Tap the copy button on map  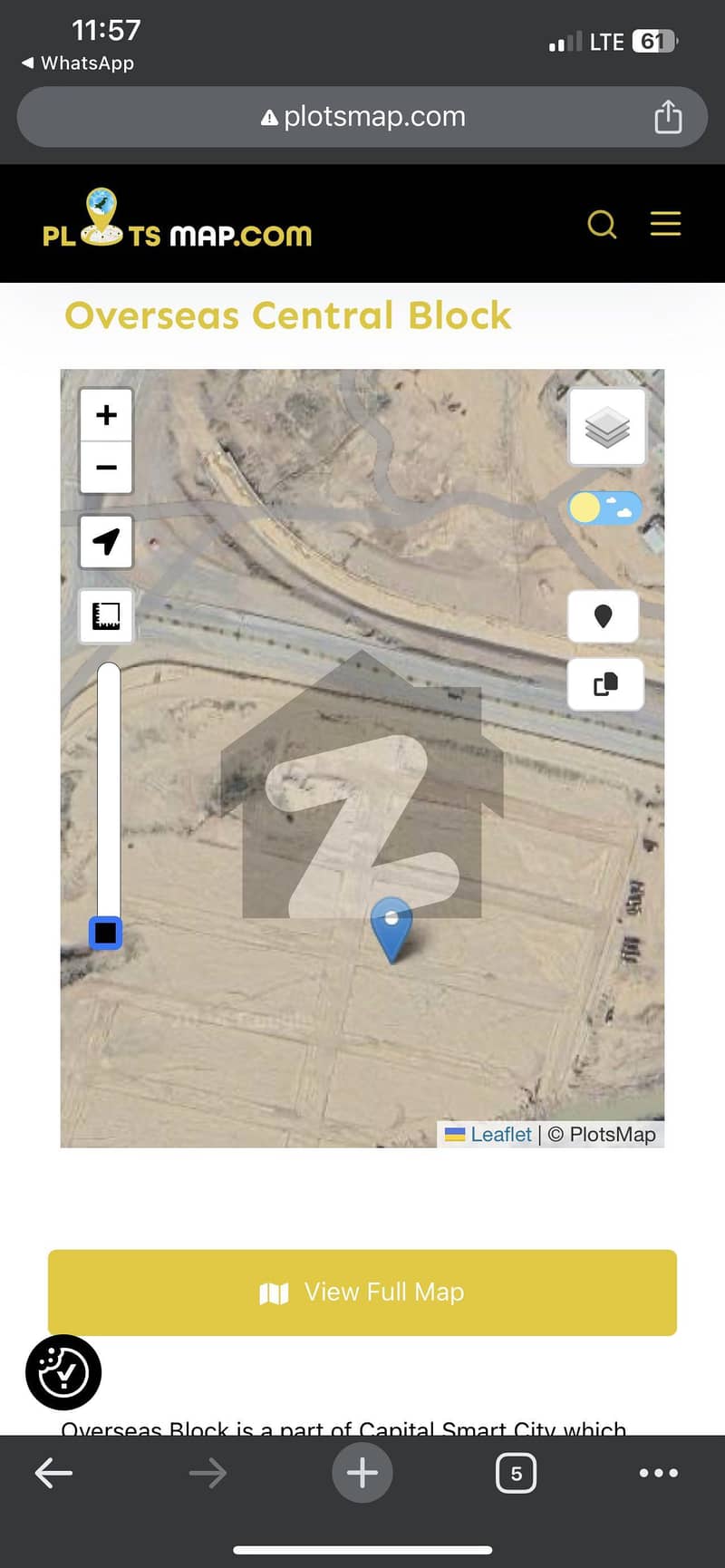click(605, 683)
